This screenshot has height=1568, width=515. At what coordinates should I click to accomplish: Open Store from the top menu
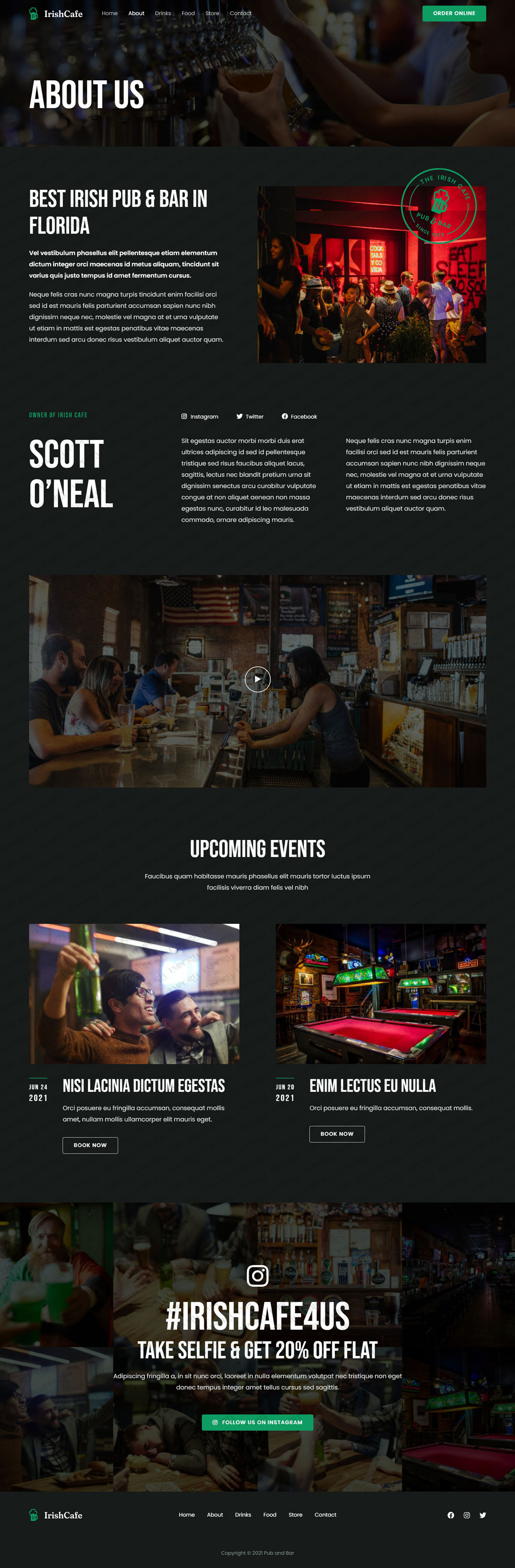[212, 13]
